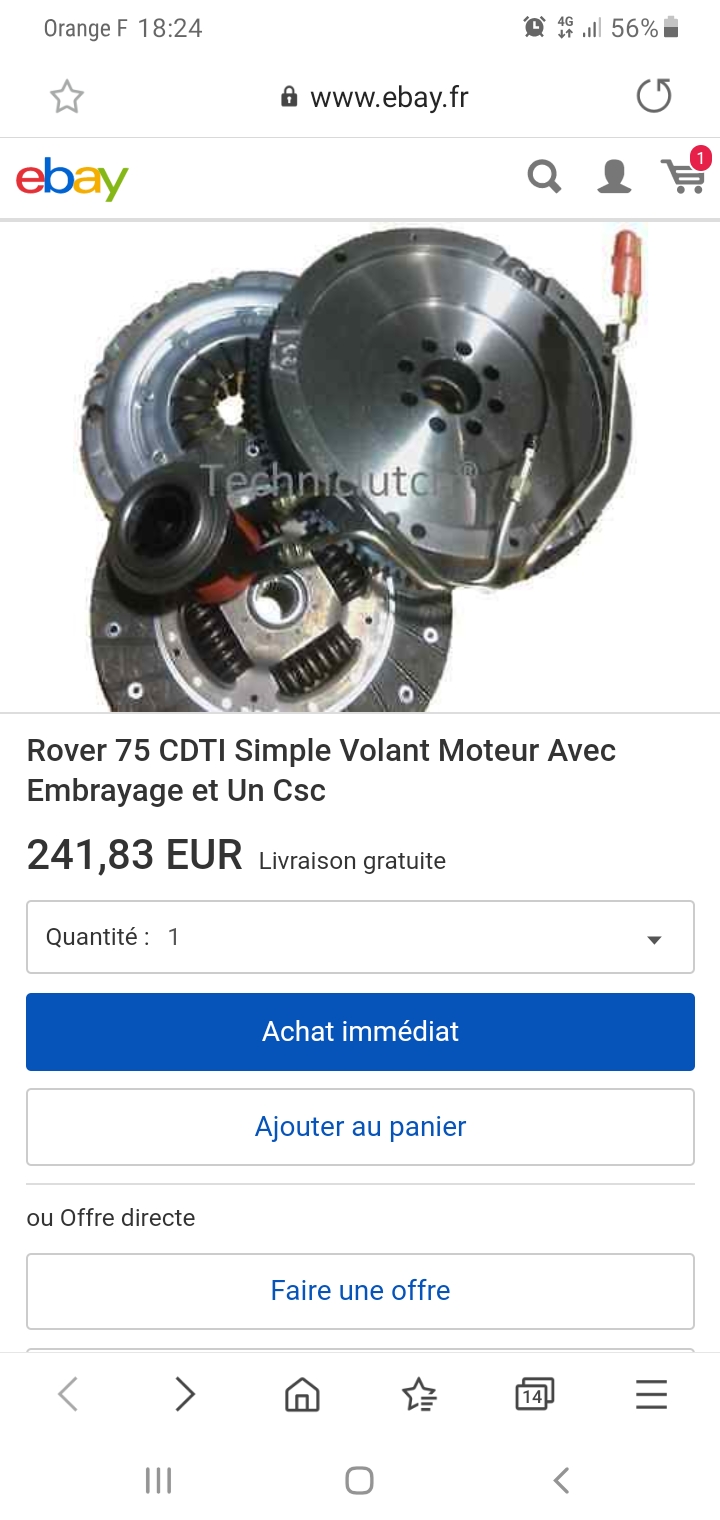Select Ajouter au panier

[360, 1127]
